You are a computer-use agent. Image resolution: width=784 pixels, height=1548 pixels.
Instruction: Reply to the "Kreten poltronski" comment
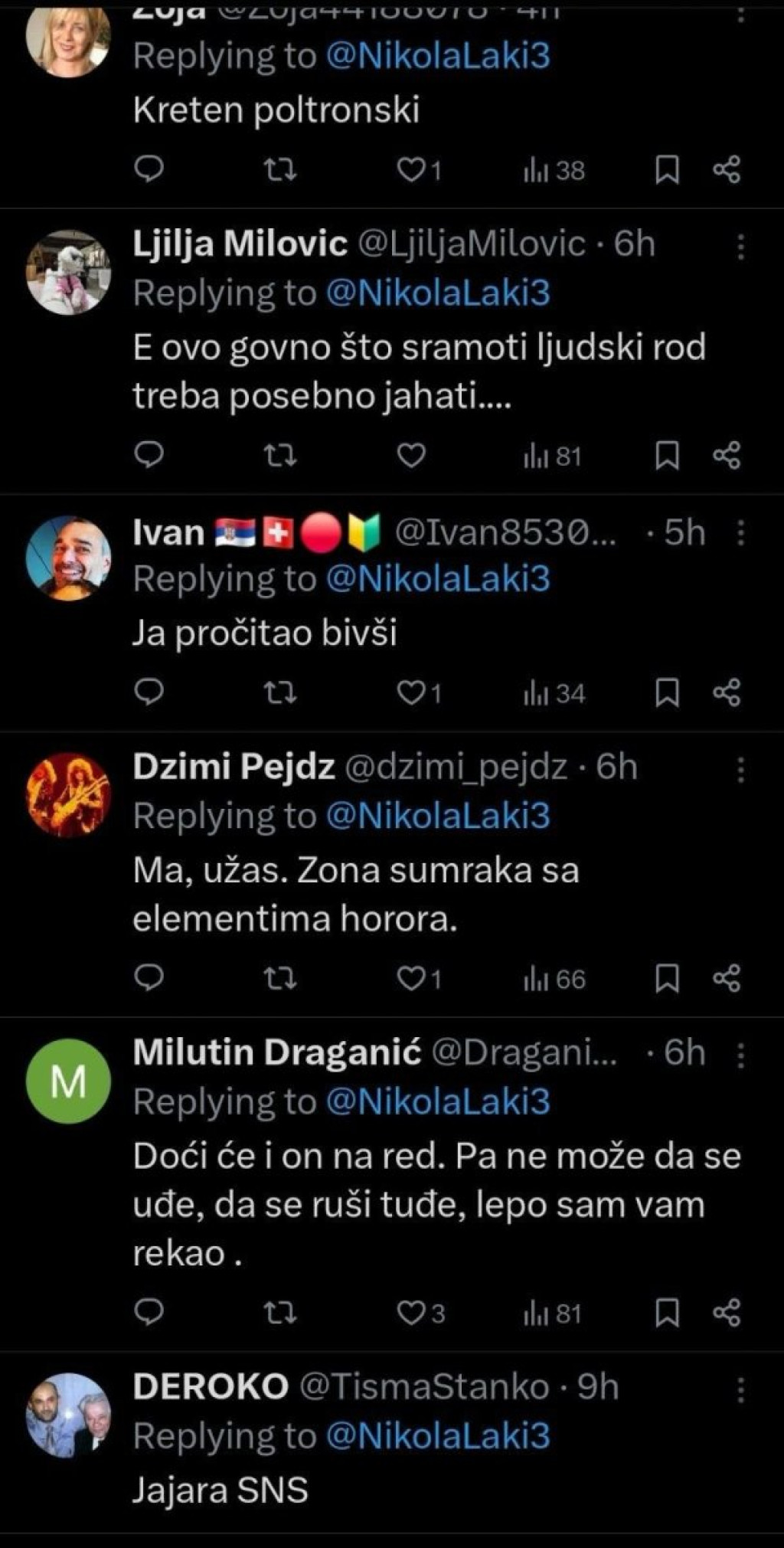[x=149, y=170]
